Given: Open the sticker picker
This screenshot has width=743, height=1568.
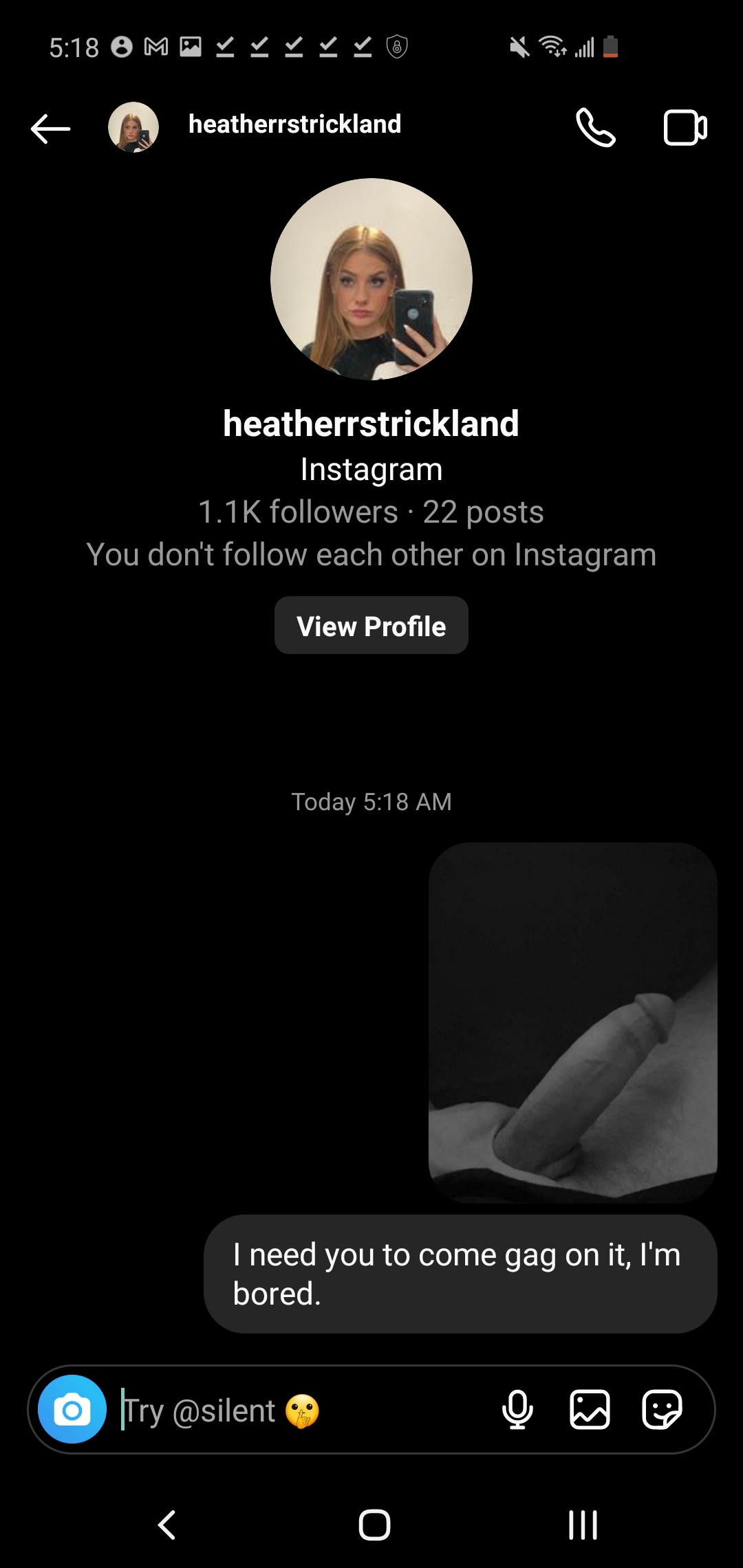Looking at the screenshot, I should coord(662,1410).
